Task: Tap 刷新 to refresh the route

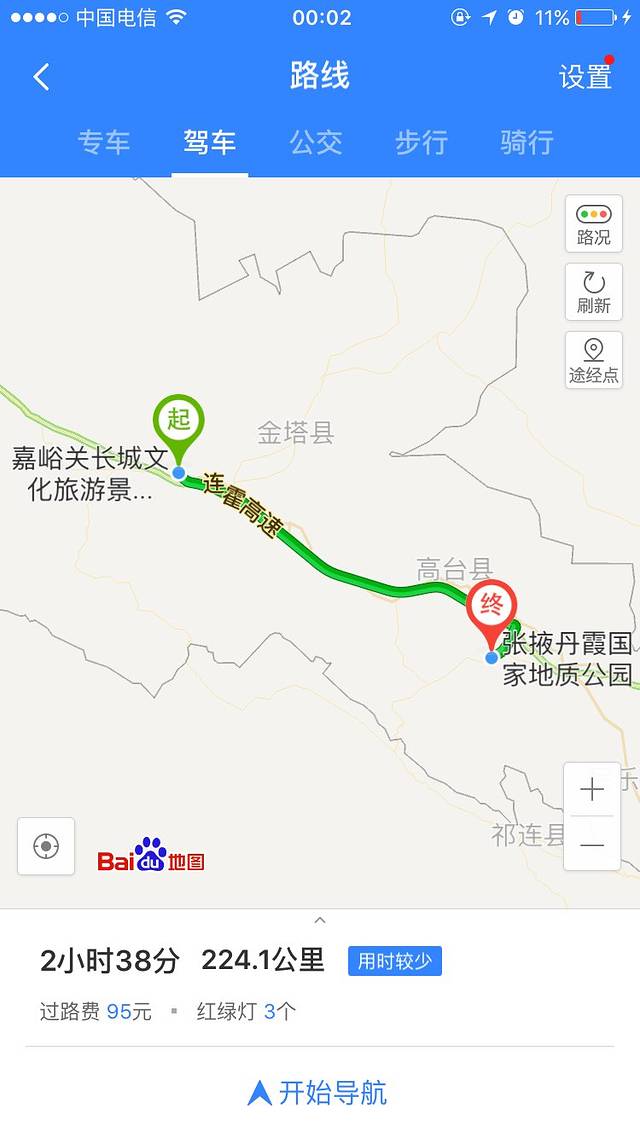Action: 593,292
